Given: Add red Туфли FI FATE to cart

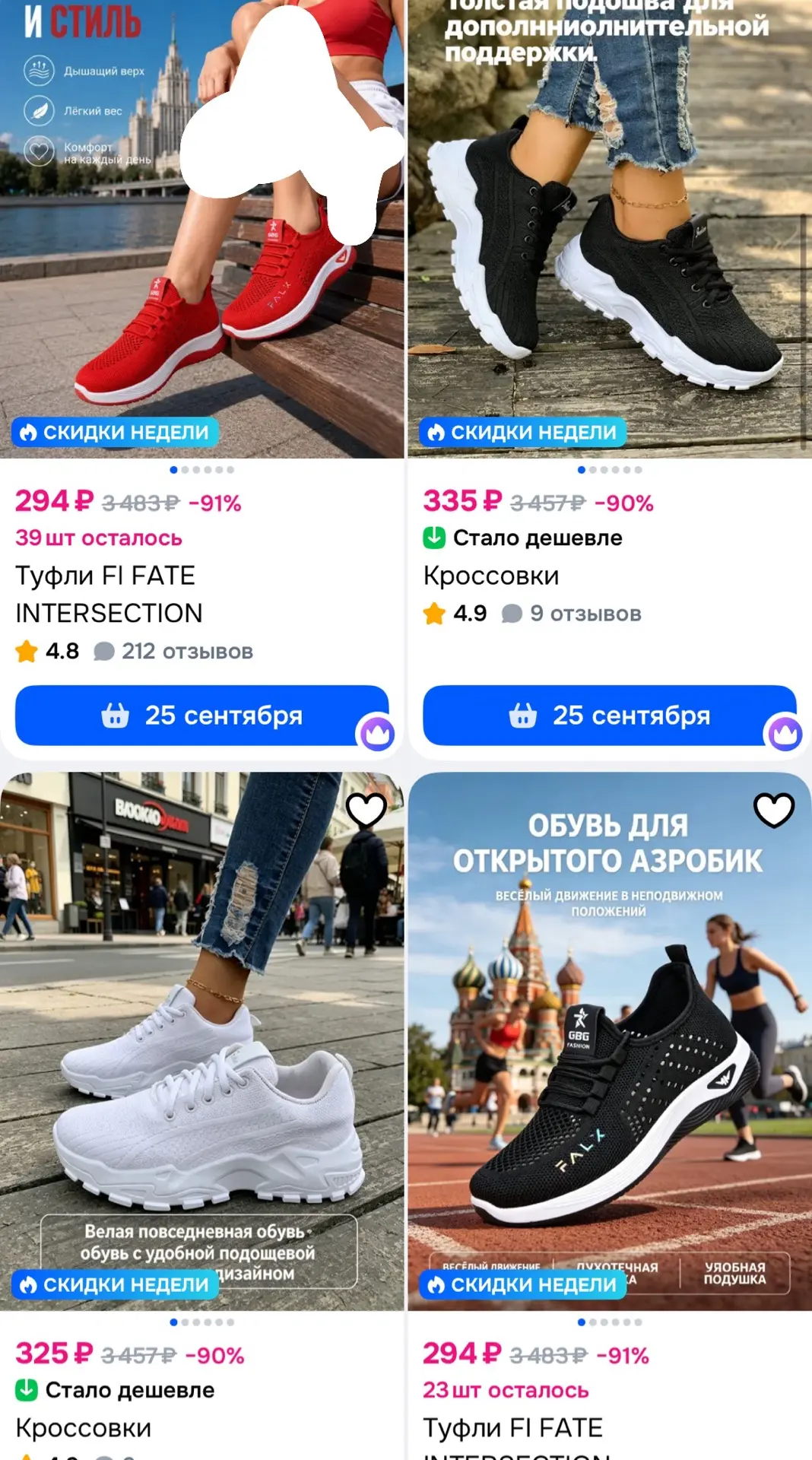Looking at the screenshot, I should tap(202, 716).
